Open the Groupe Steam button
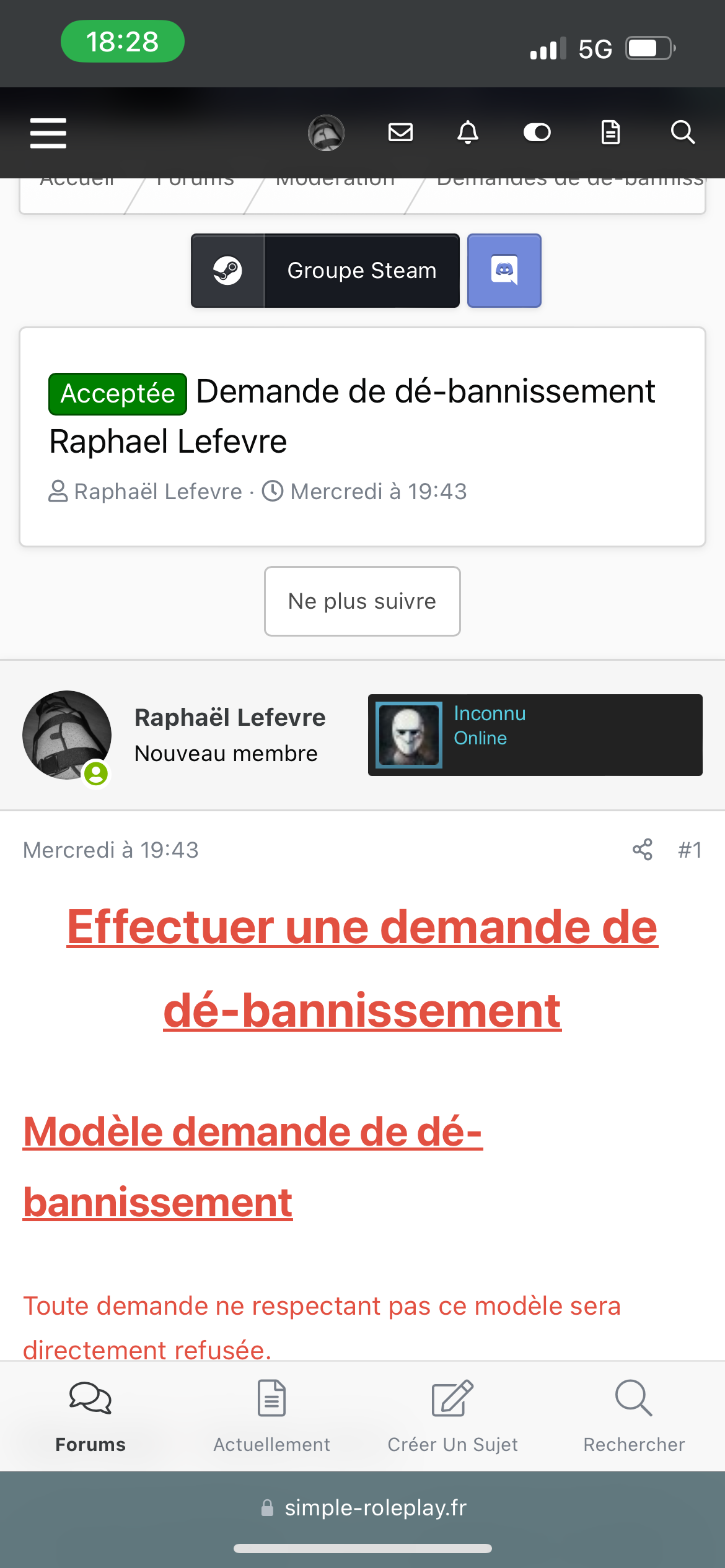 click(x=325, y=271)
